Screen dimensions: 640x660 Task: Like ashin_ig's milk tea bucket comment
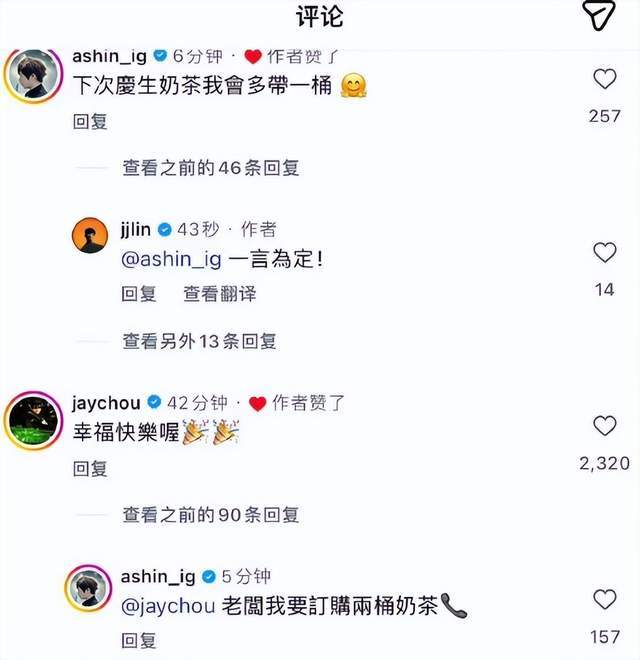coord(604,79)
